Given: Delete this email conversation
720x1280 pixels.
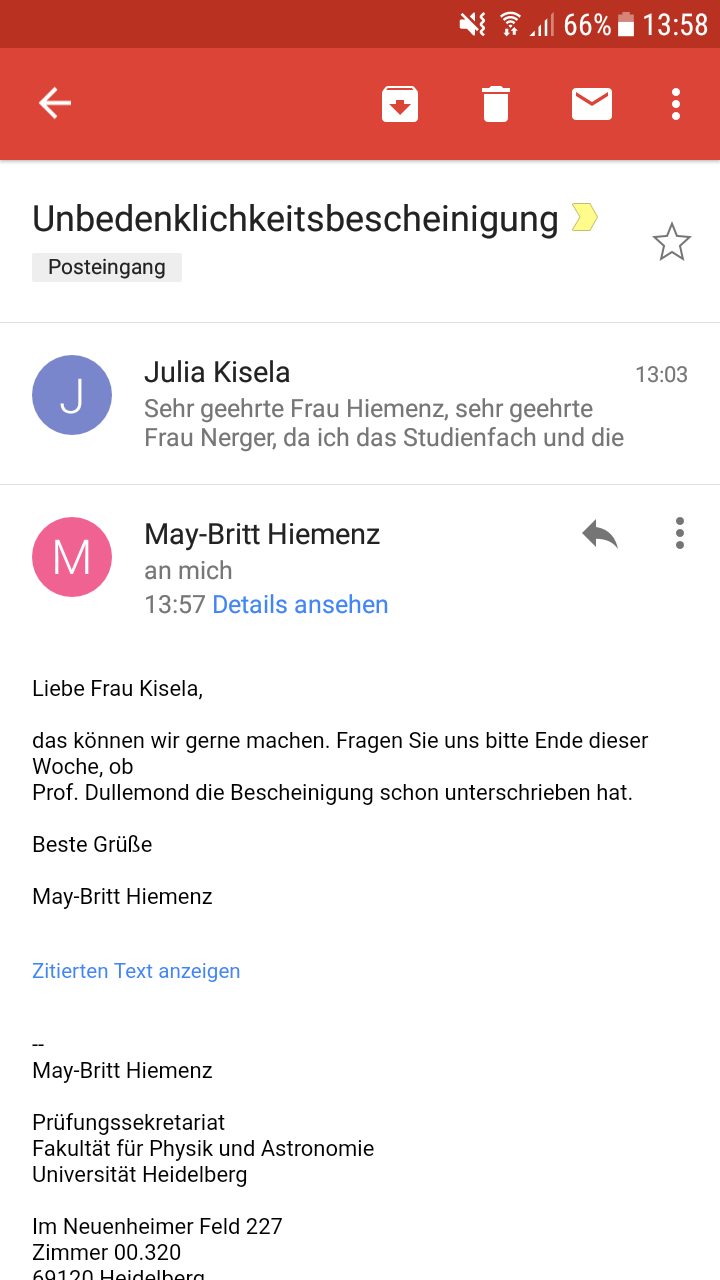Looking at the screenshot, I should click(x=496, y=104).
